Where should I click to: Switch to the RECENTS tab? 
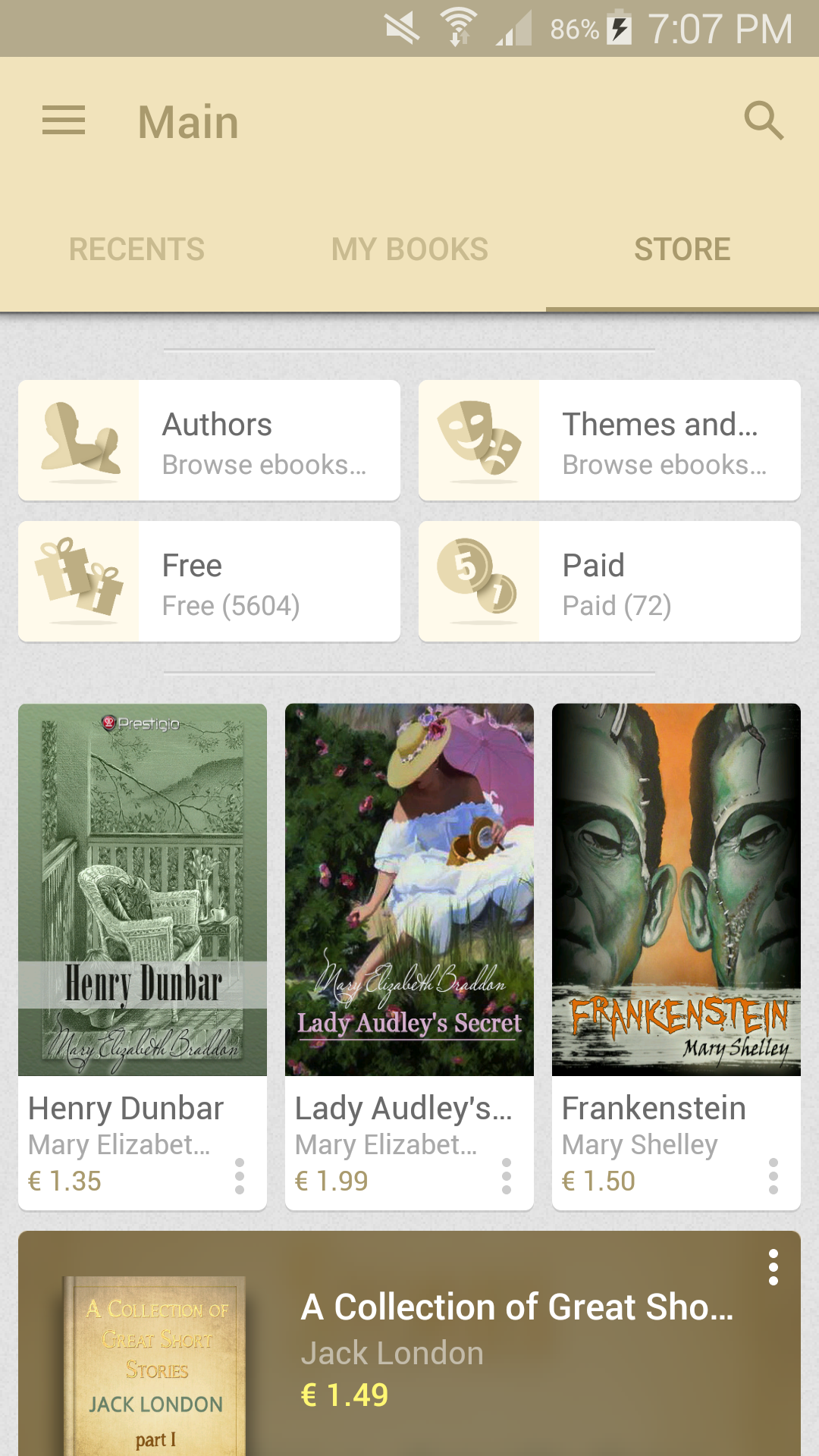(136, 249)
